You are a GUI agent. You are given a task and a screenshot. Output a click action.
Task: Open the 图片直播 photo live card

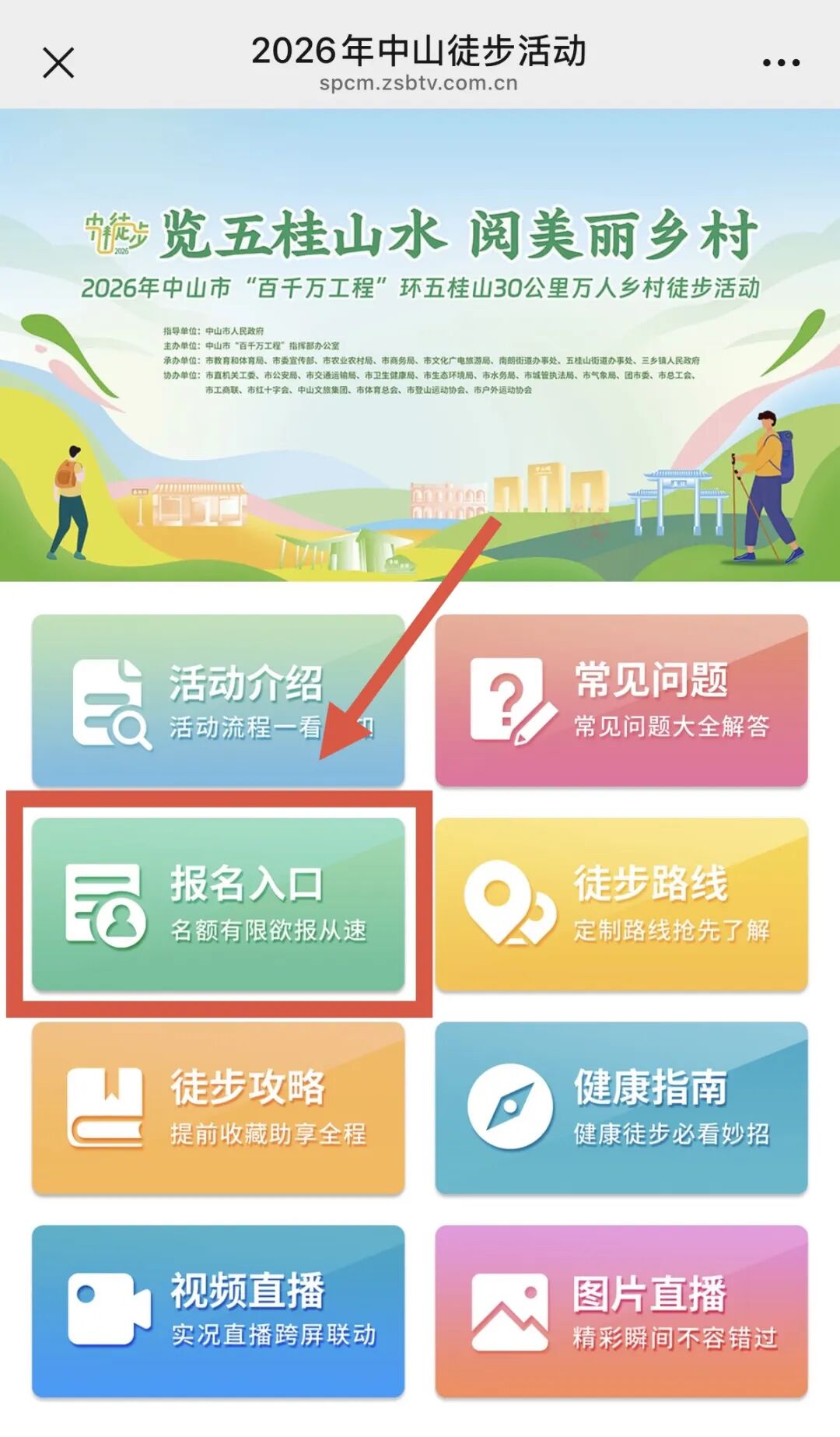click(621, 1312)
